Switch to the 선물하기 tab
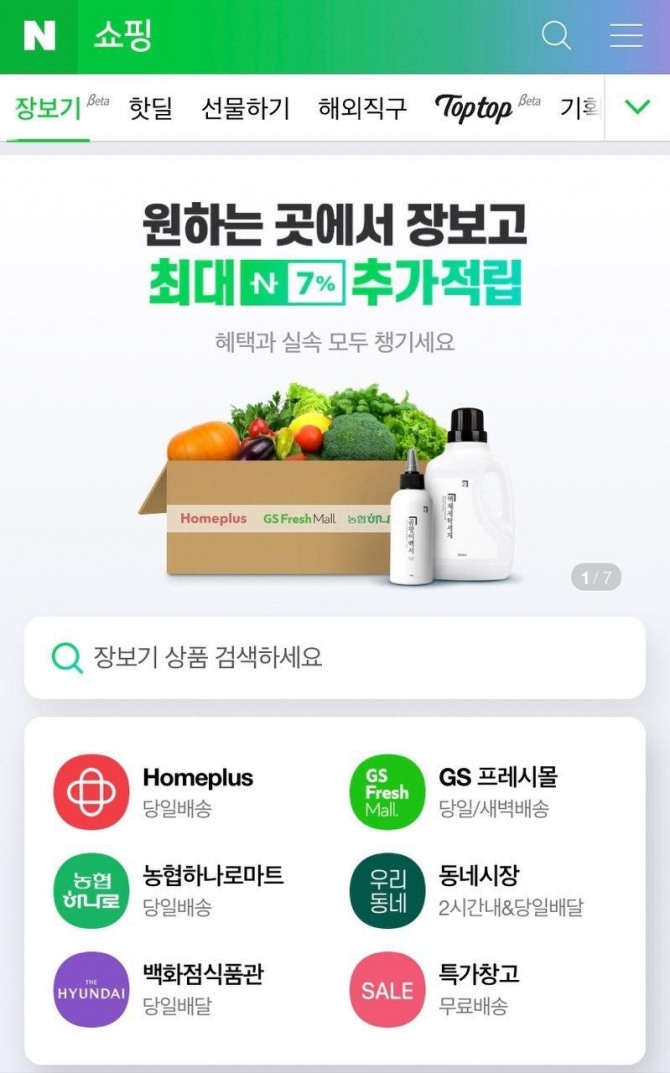The image size is (670, 1073). pos(245,108)
